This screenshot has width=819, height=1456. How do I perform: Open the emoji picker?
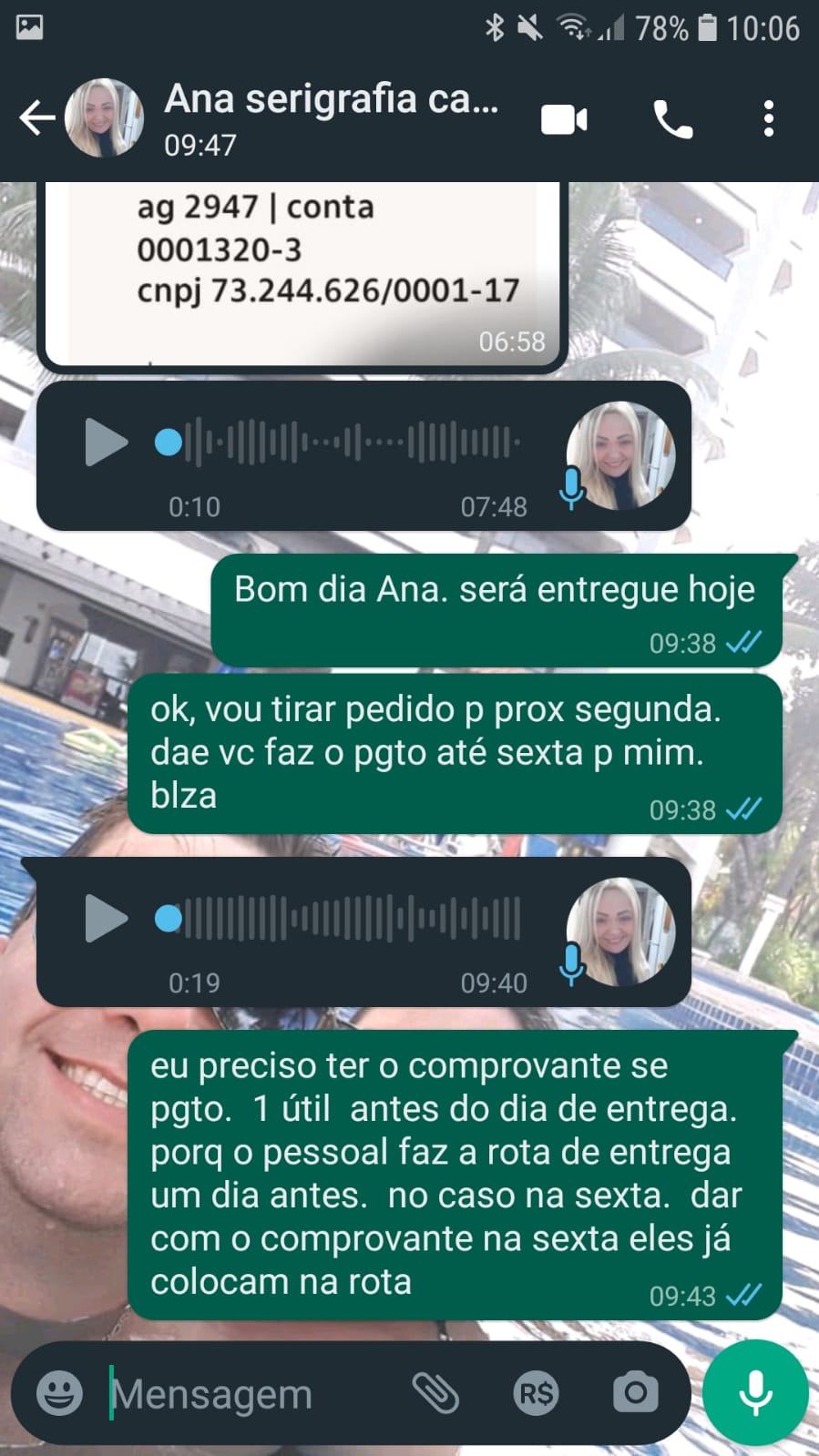(59, 1393)
